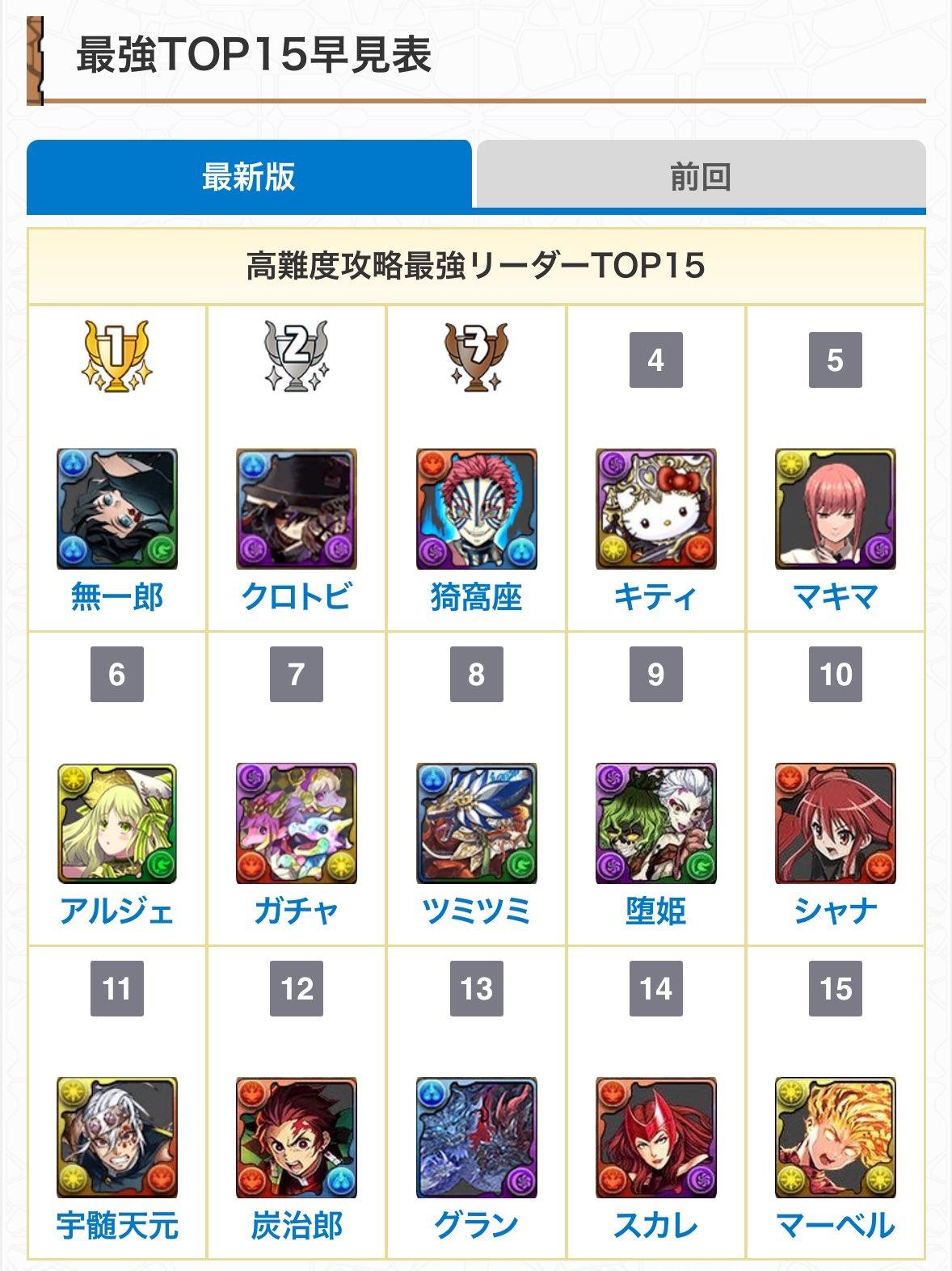The width and height of the screenshot is (952, 1271).
Task: Open the アルジェ leader page
Action: pos(117,911)
